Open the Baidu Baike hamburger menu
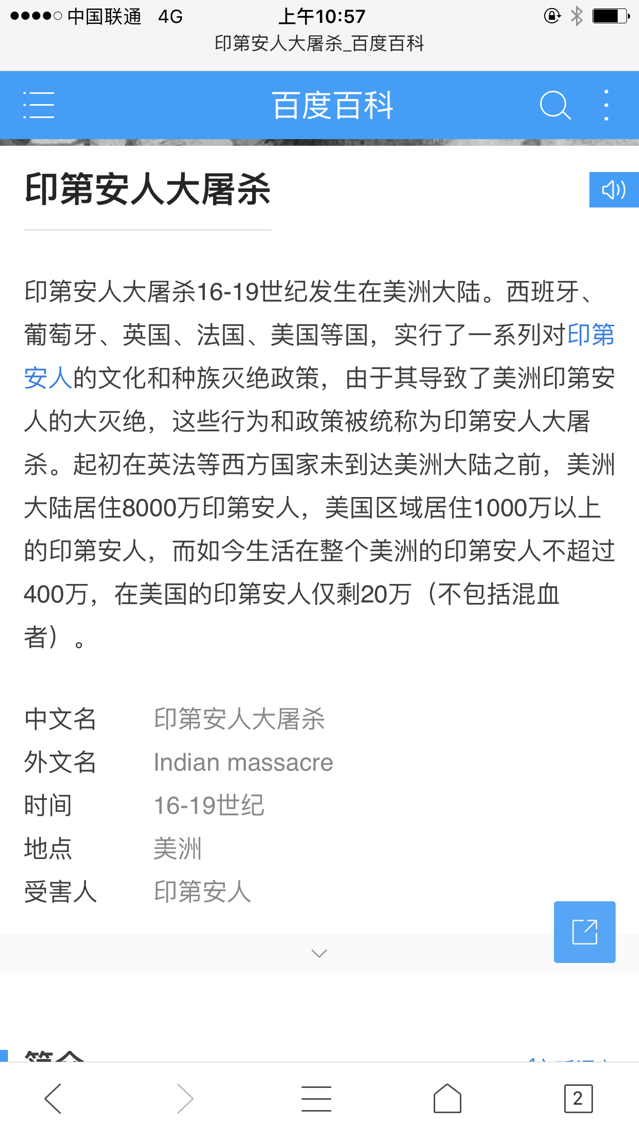639x1136 pixels. [x=39, y=105]
